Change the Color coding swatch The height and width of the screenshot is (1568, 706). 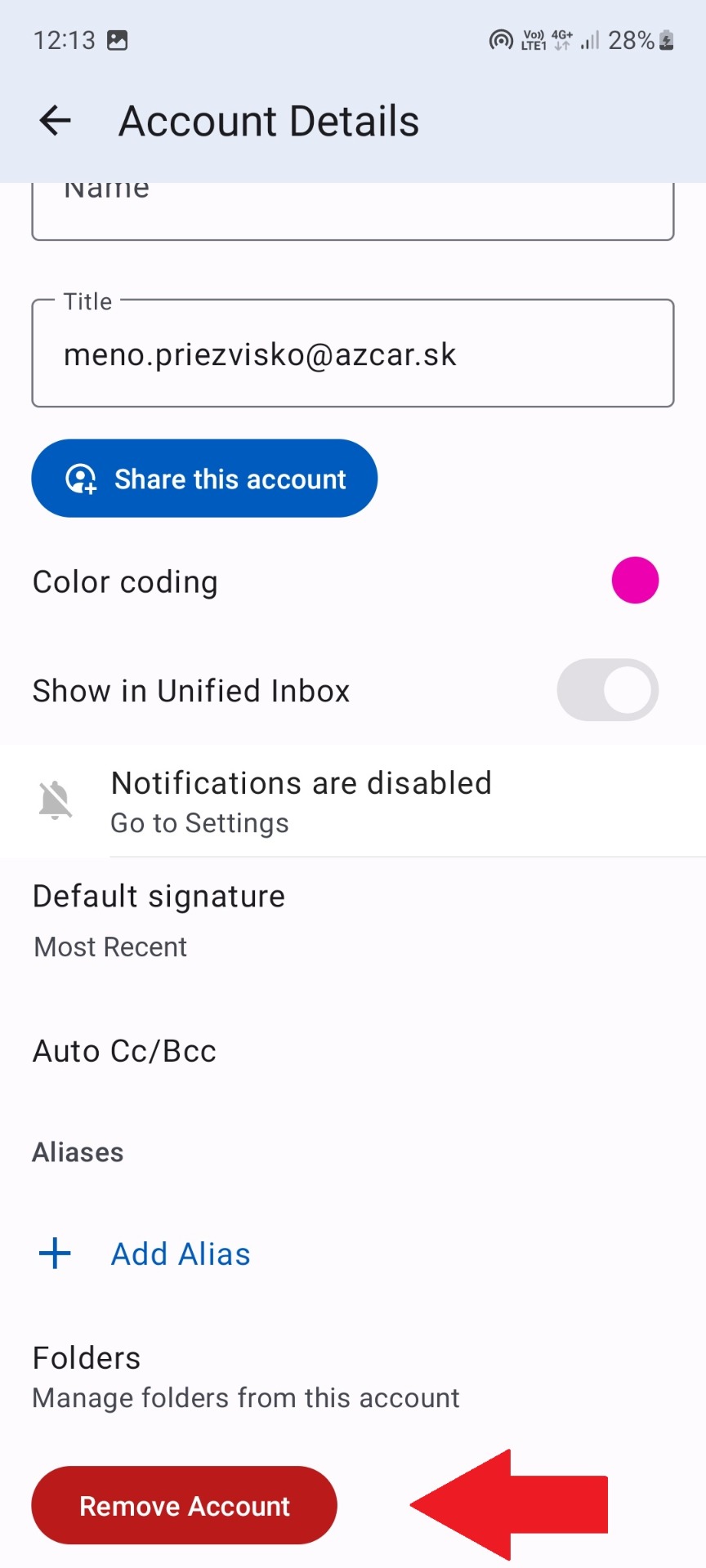click(635, 581)
